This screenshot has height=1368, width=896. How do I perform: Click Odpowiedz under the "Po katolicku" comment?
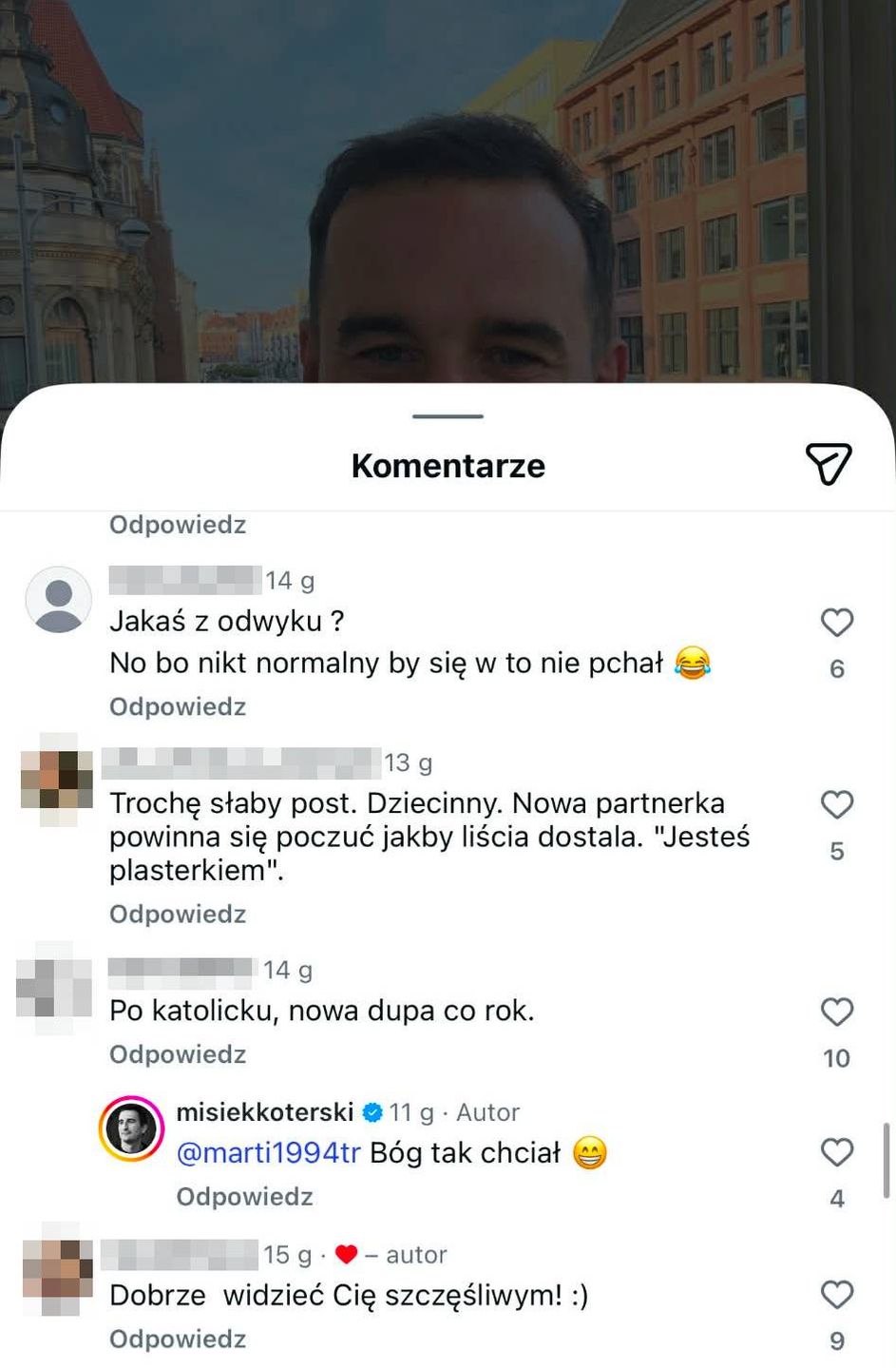tap(177, 1053)
